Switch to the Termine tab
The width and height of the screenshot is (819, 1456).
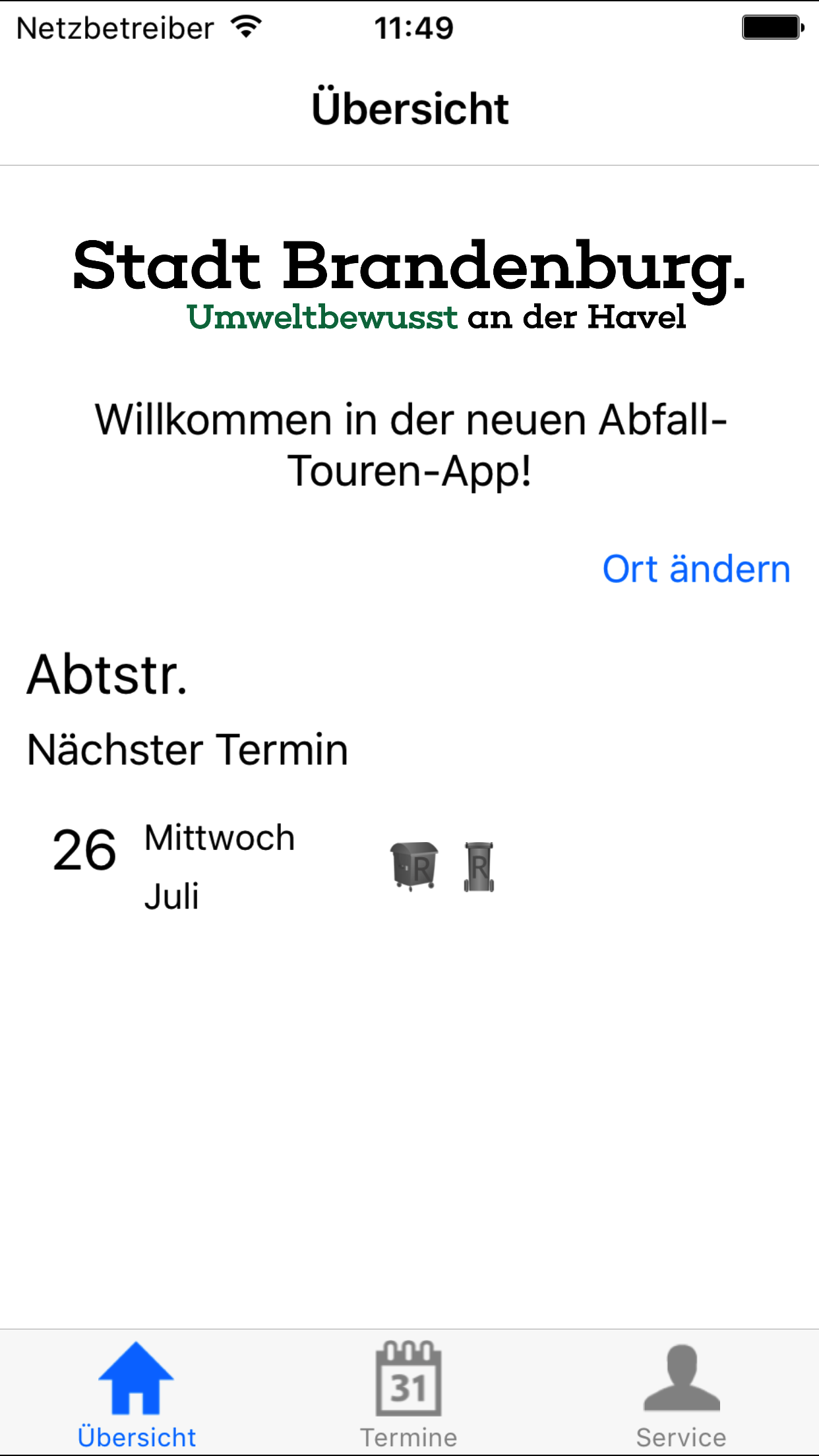(409, 1393)
